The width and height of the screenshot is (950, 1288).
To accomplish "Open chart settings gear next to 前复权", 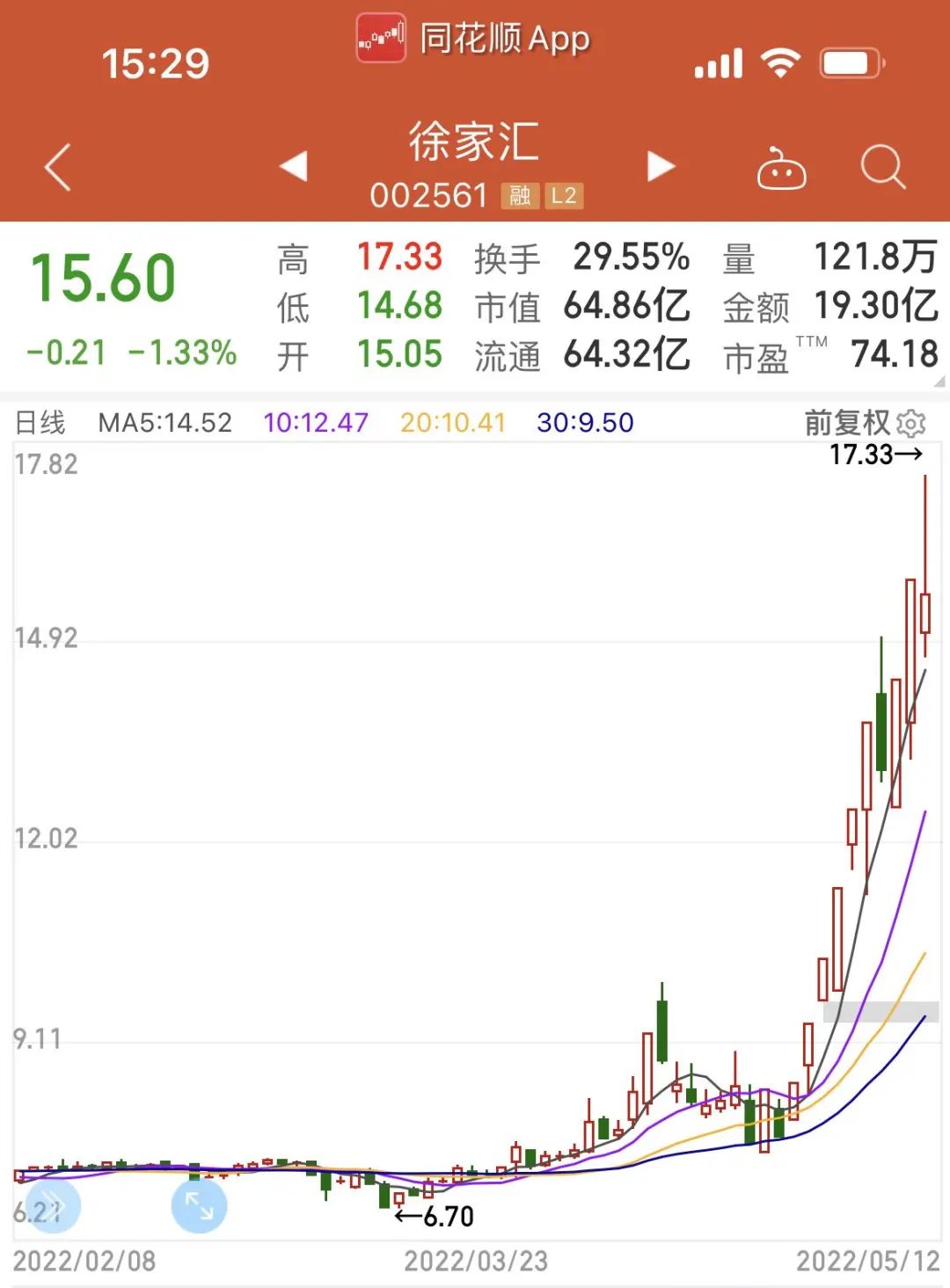I will pyautogui.click(x=911, y=424).
